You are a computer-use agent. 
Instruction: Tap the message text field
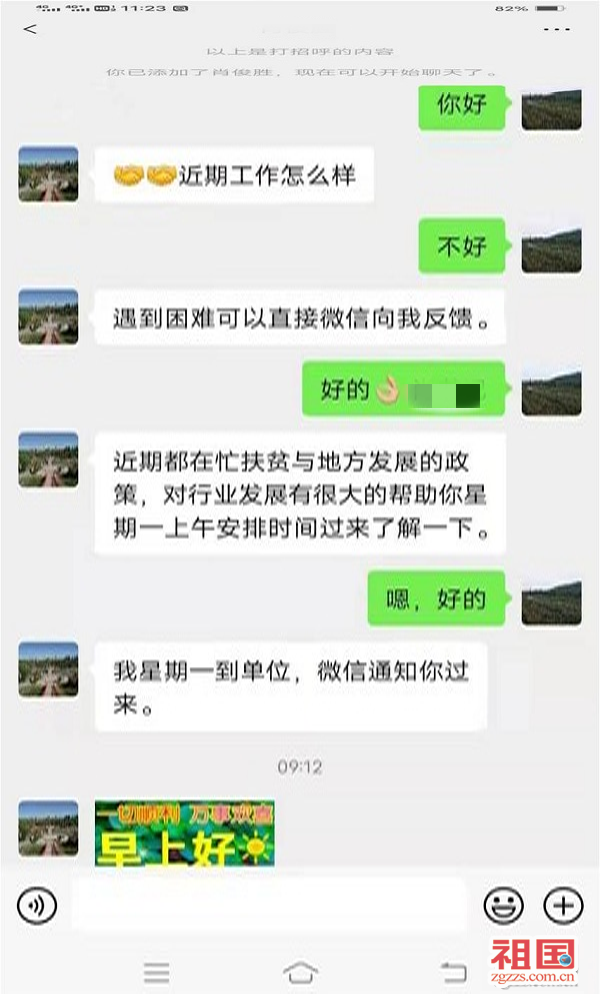click(270, 906)
